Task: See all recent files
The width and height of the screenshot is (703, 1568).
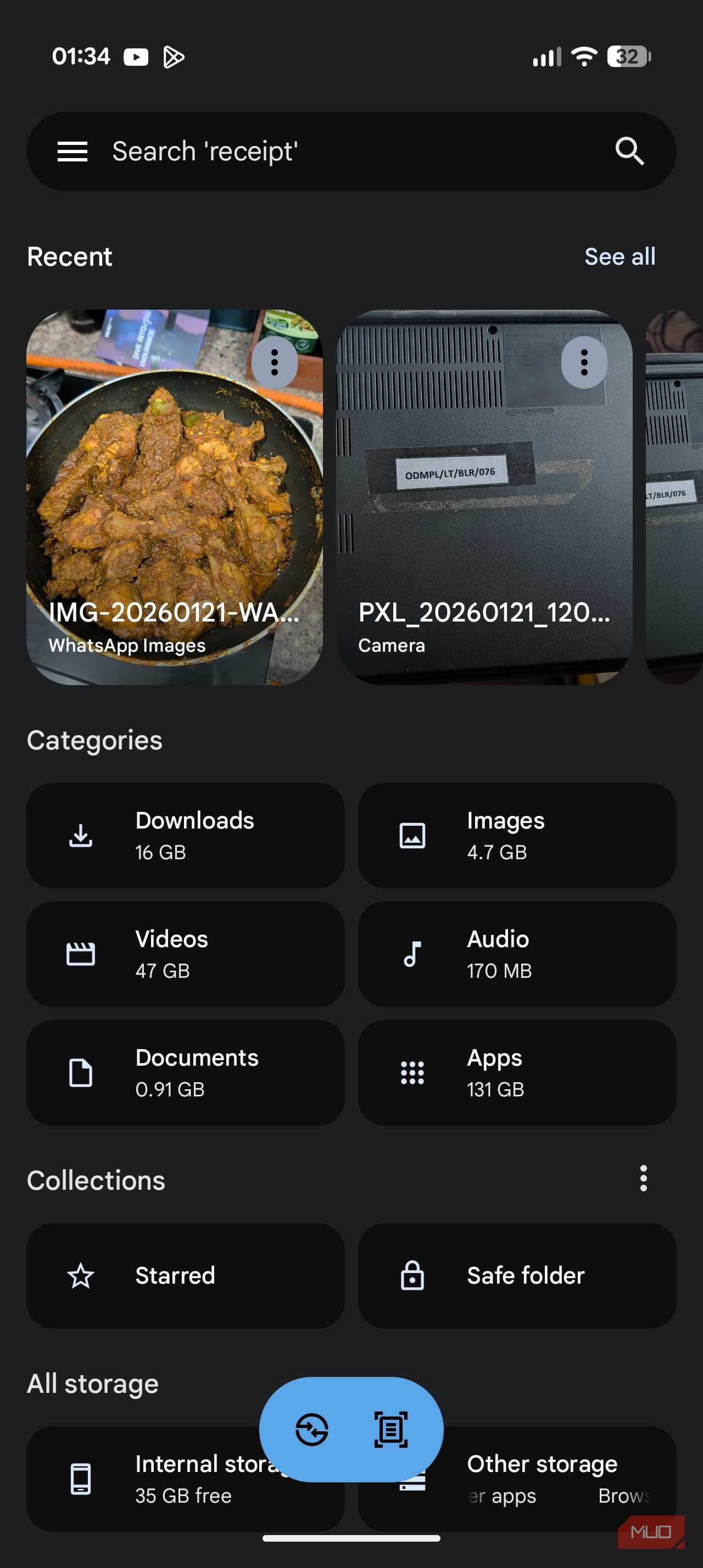Action: coord(619,257)
